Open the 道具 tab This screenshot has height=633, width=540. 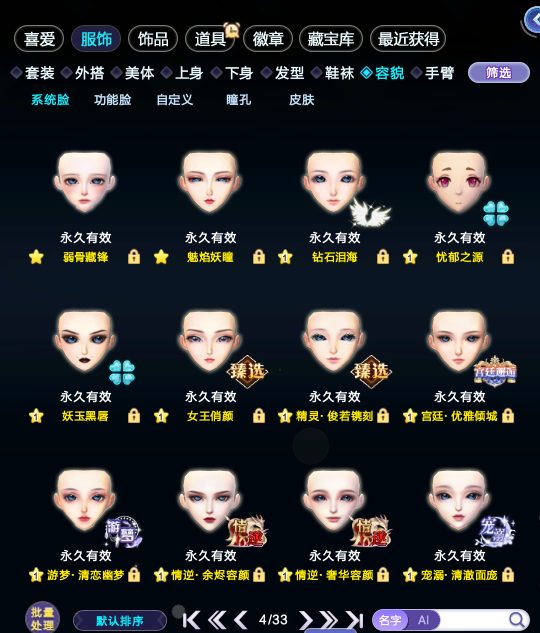click(210, 39)
